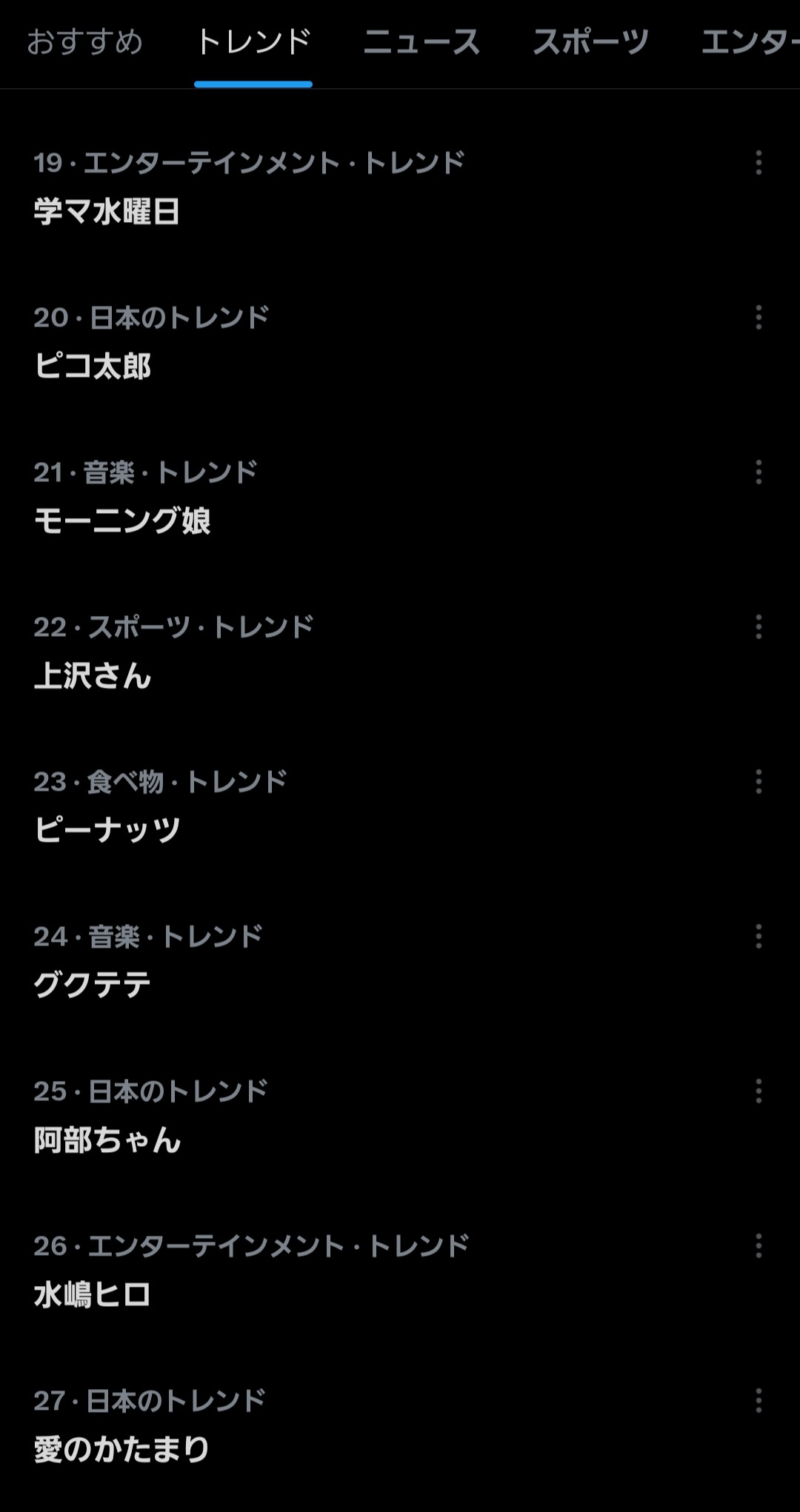Switch to the エンター tab

(748, 42)
